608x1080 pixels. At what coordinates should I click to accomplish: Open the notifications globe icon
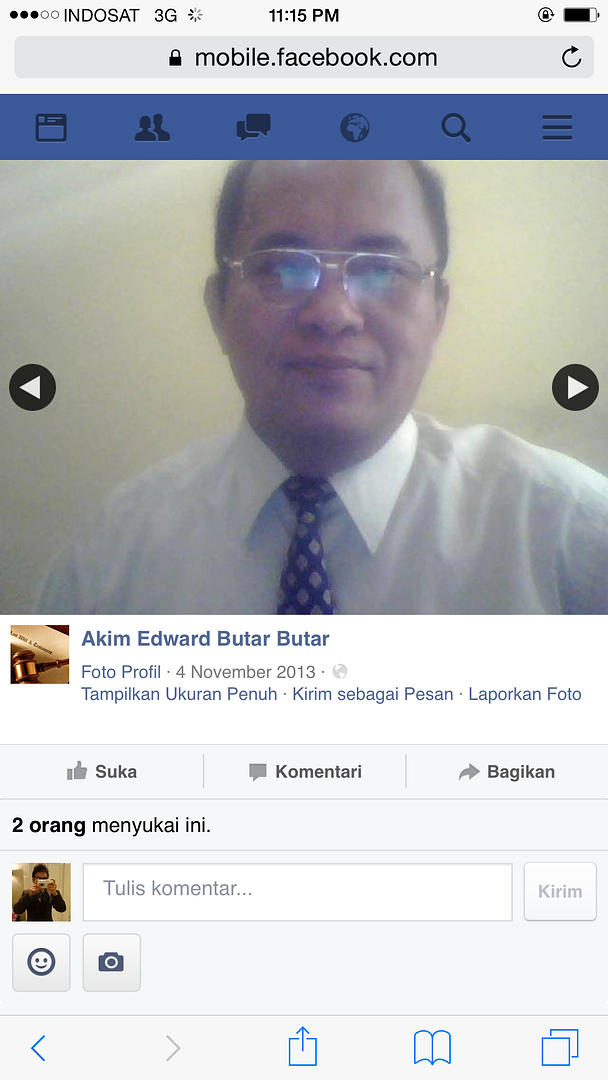[x=355, y=127]
